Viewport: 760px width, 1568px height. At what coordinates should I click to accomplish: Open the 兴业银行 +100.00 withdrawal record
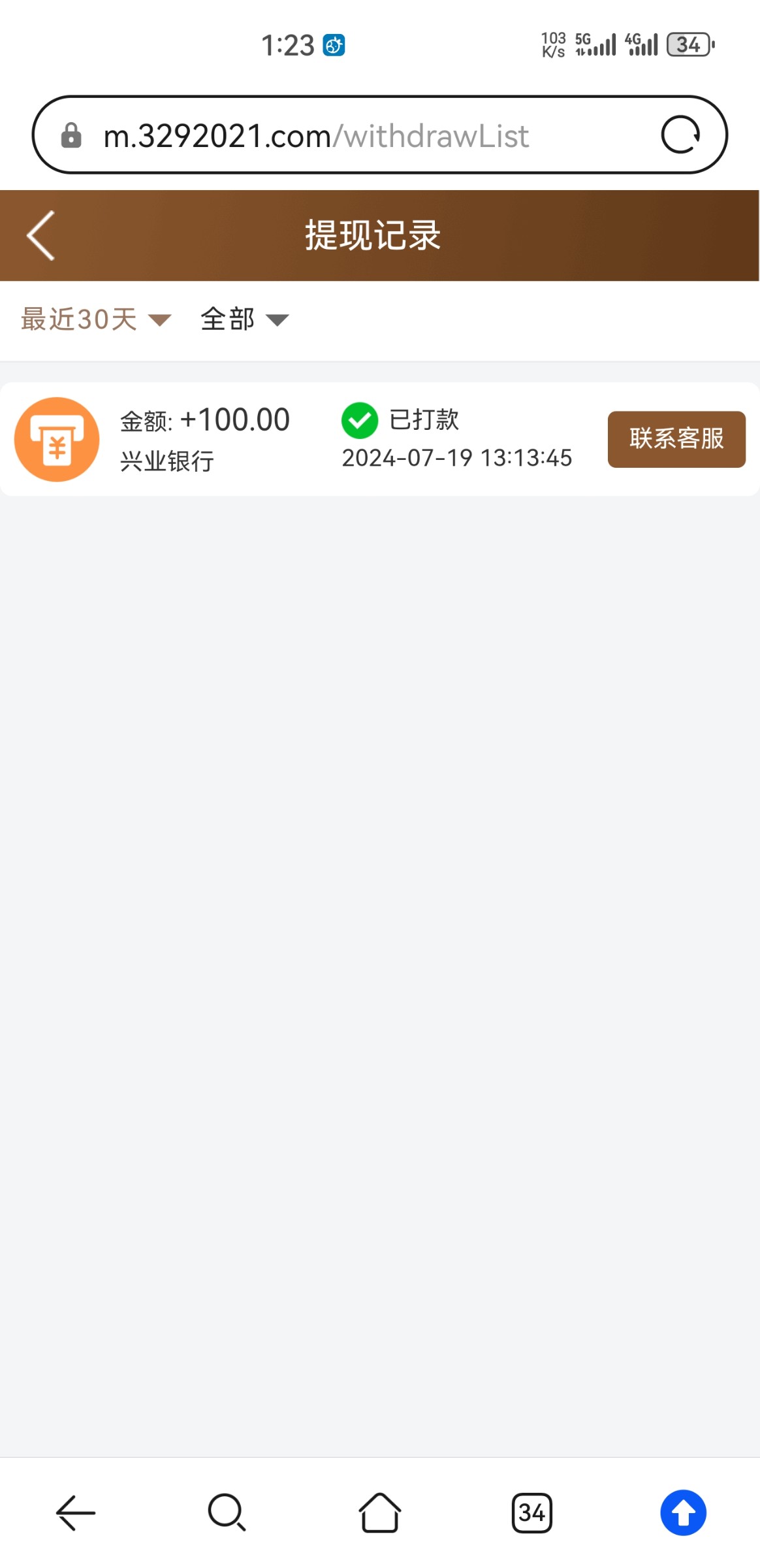[x=379, y=439]
